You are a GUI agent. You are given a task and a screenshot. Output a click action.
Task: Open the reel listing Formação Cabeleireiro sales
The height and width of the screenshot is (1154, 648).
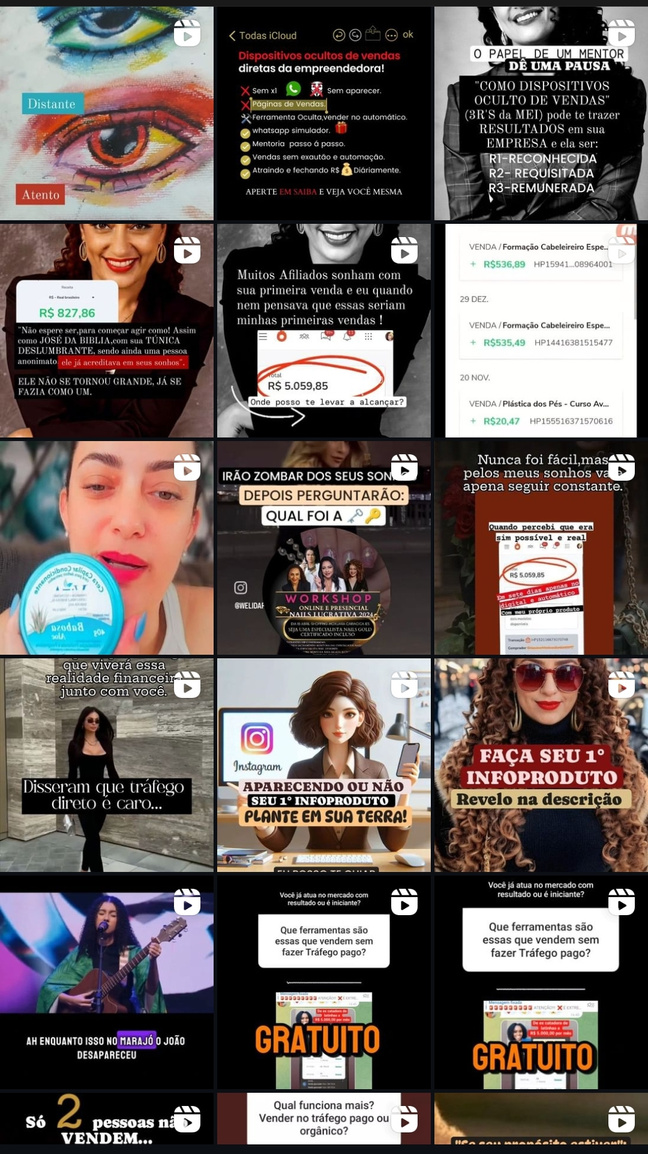click(x=541, y=330)
